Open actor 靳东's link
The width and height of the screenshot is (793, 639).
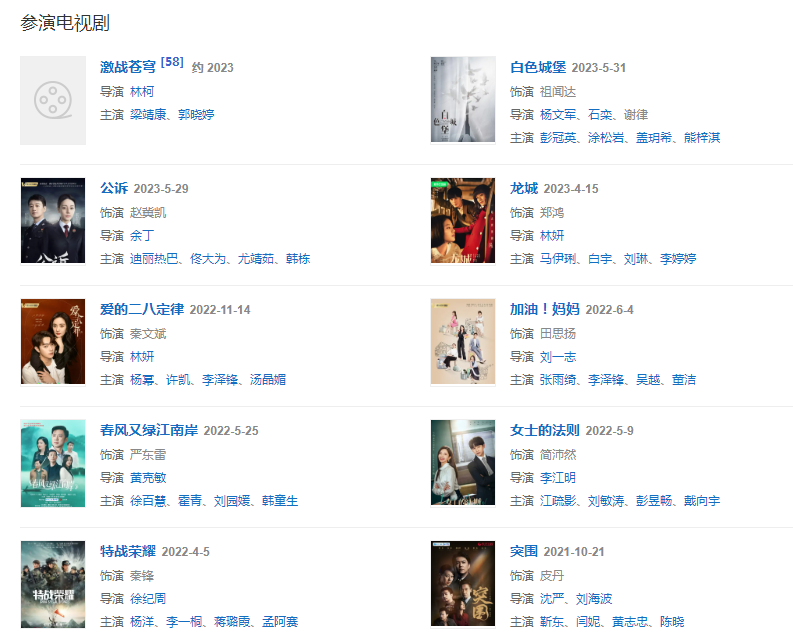[552, 622]
